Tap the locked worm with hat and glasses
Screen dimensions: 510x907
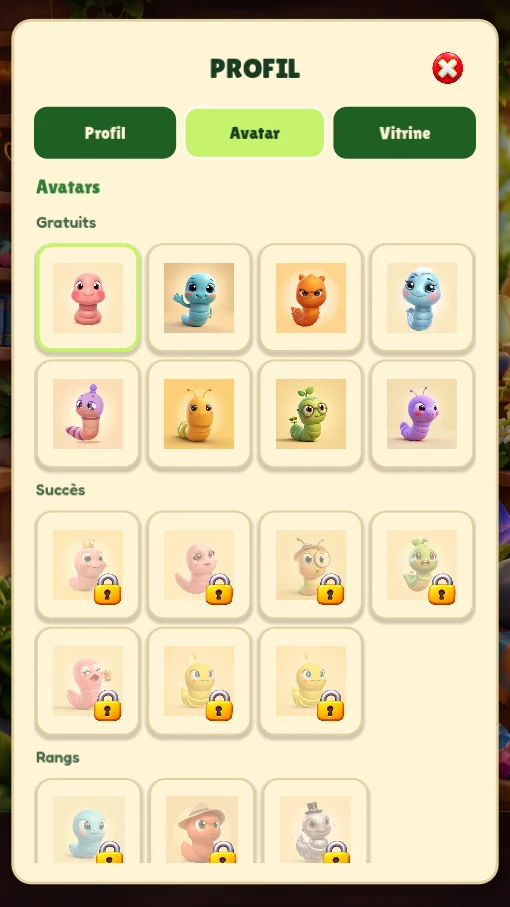pyautogui.click(x=311, y=565)
